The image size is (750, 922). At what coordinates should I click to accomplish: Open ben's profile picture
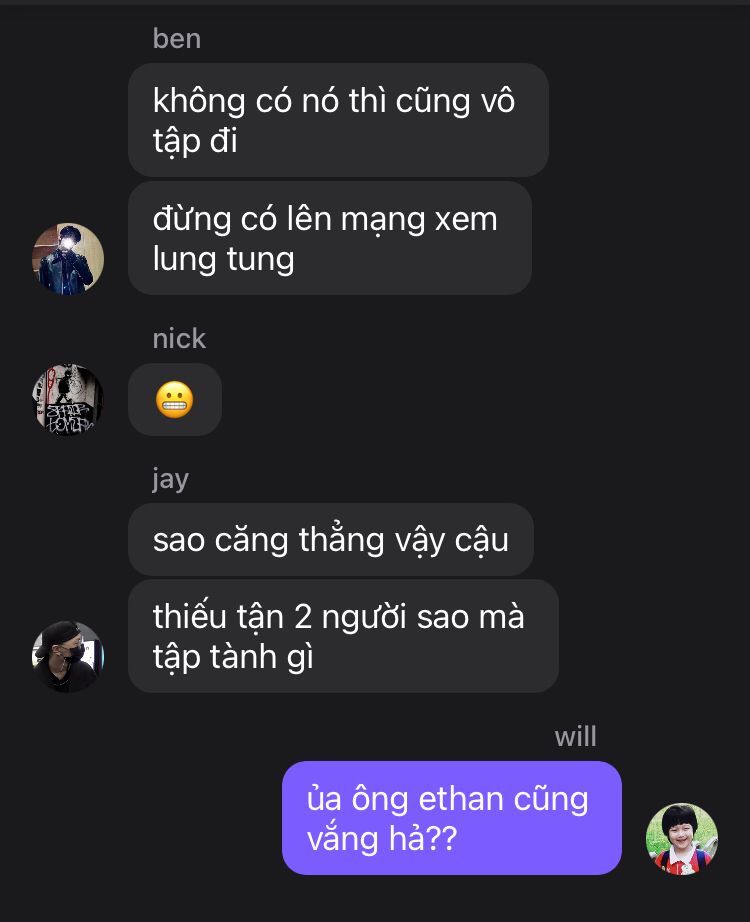tap(68, 258)
